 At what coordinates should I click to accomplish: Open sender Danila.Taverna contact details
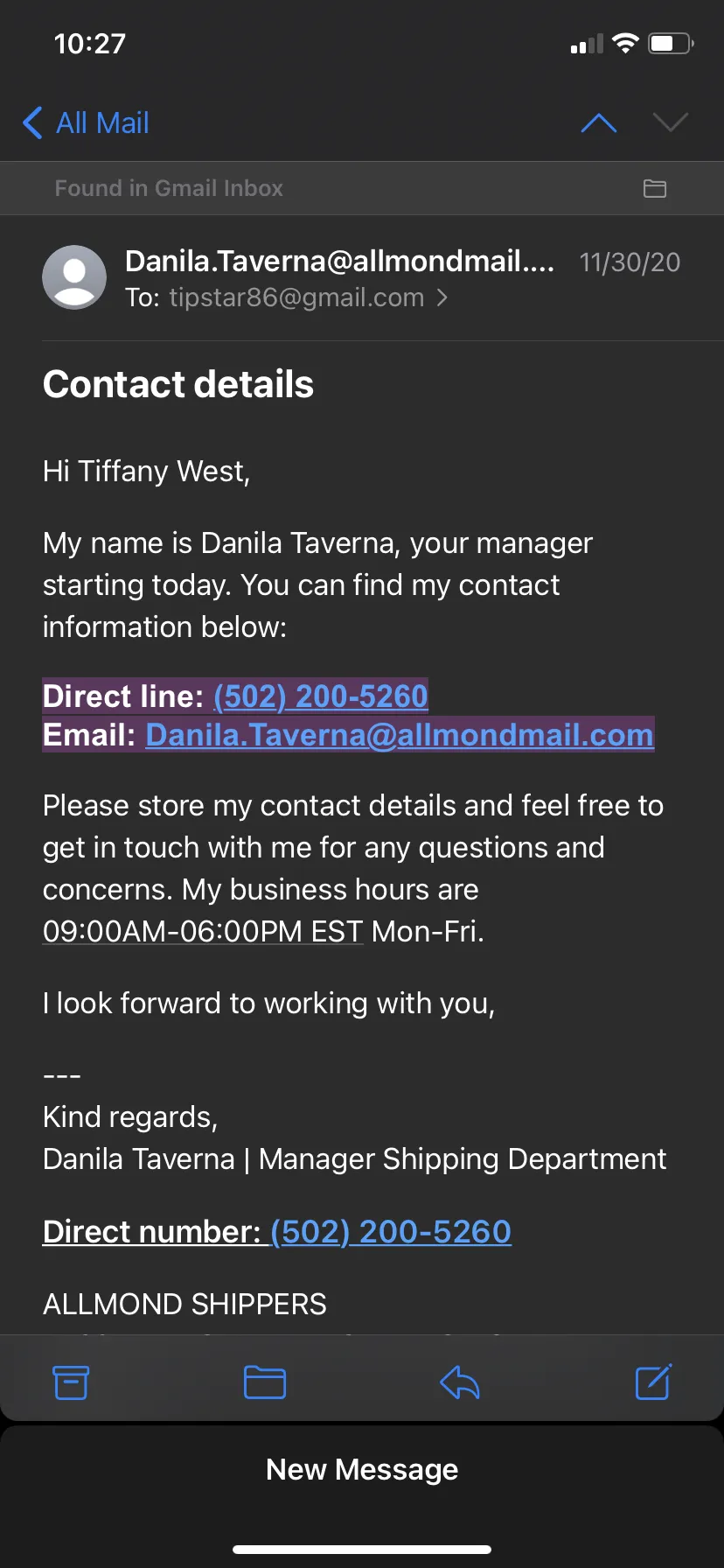(339, 261)
